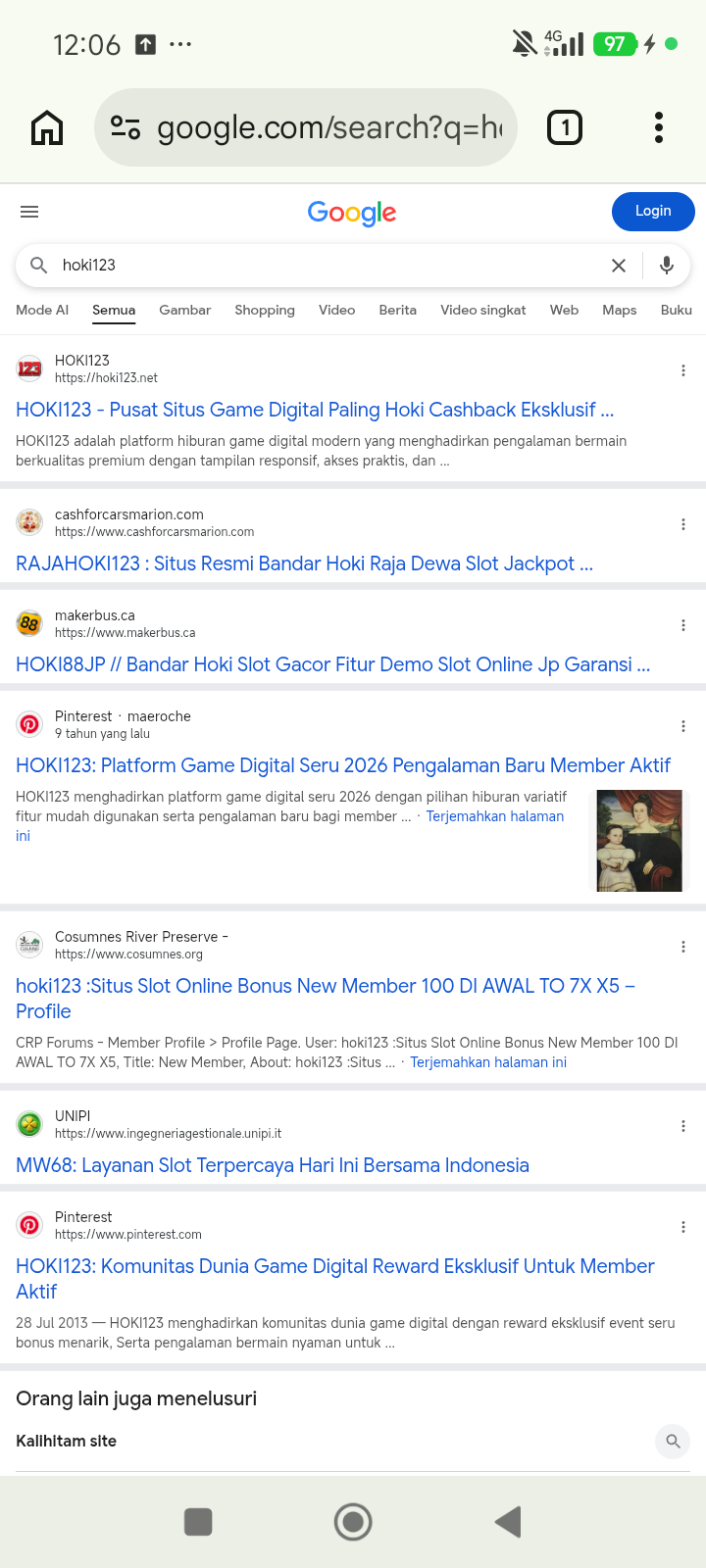Screen dimensions: 706x1568
Task: Switch to the Berita tab
Action: tap(397, 310)
